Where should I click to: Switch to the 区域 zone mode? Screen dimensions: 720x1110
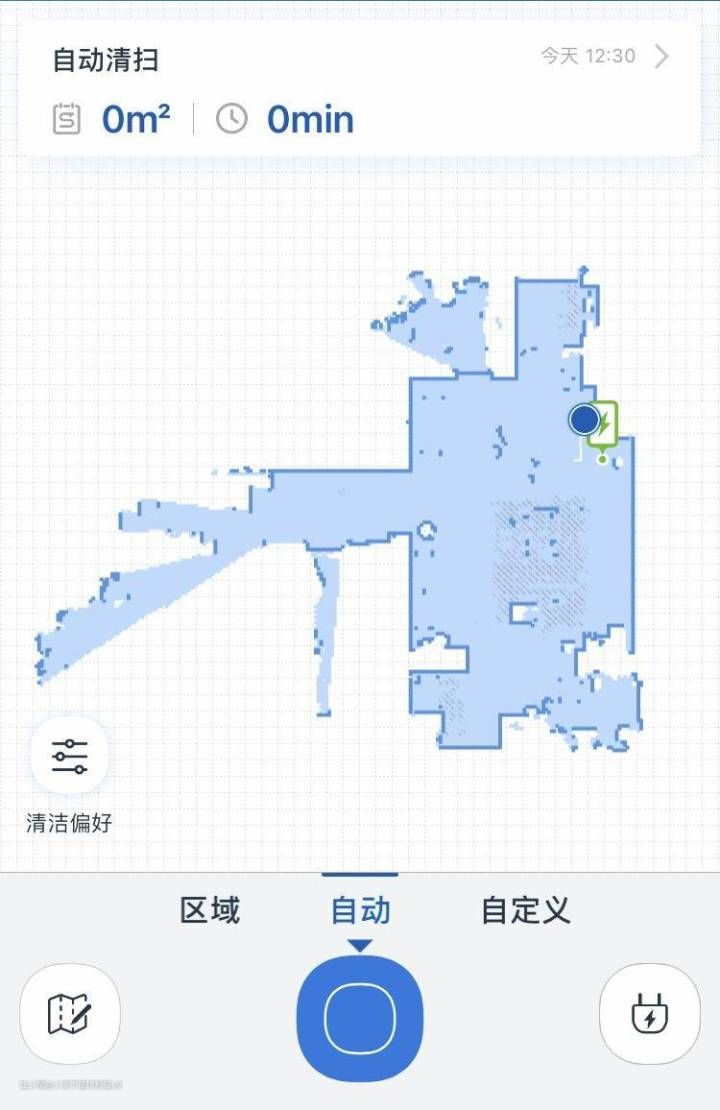[x=210, y=910]
